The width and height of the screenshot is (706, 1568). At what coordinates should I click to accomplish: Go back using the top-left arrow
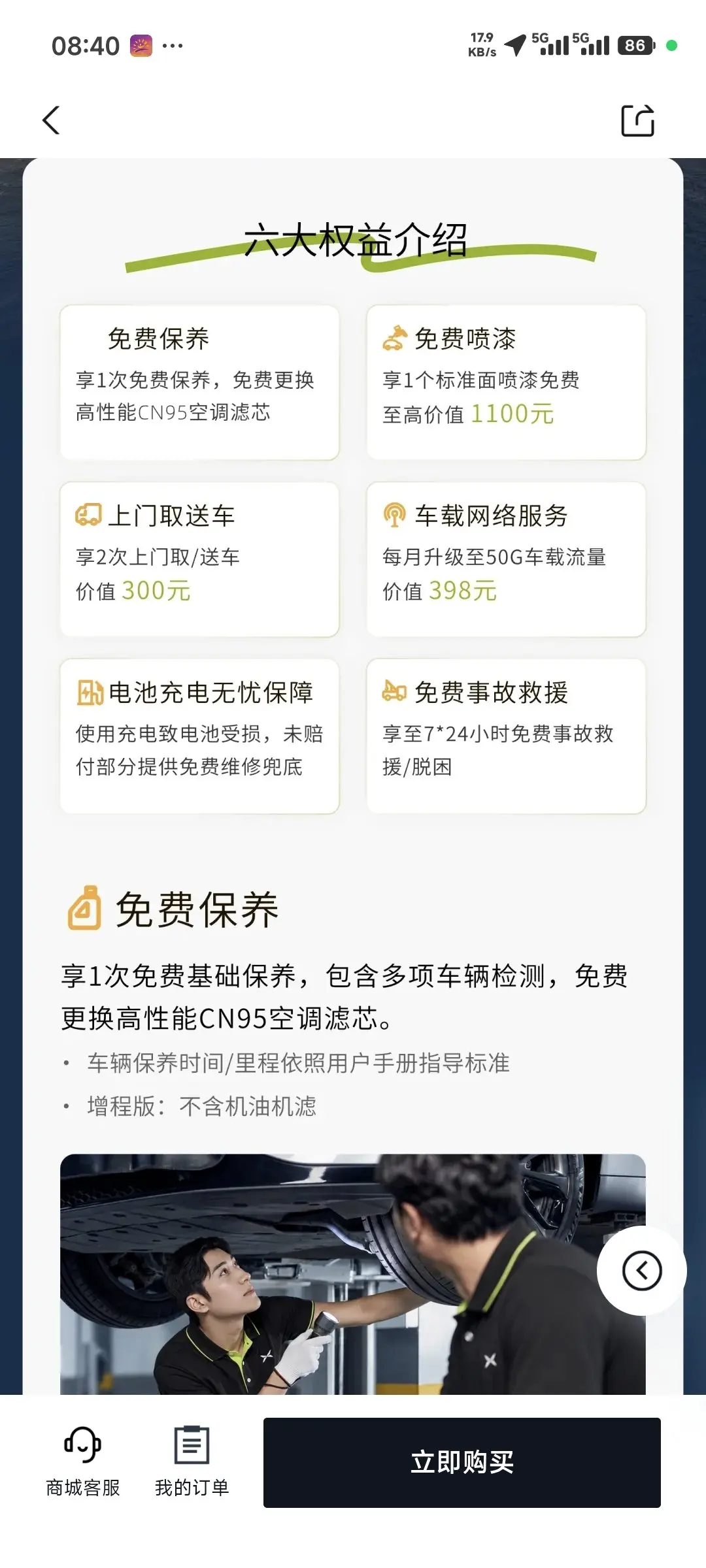tap(51, 120)
